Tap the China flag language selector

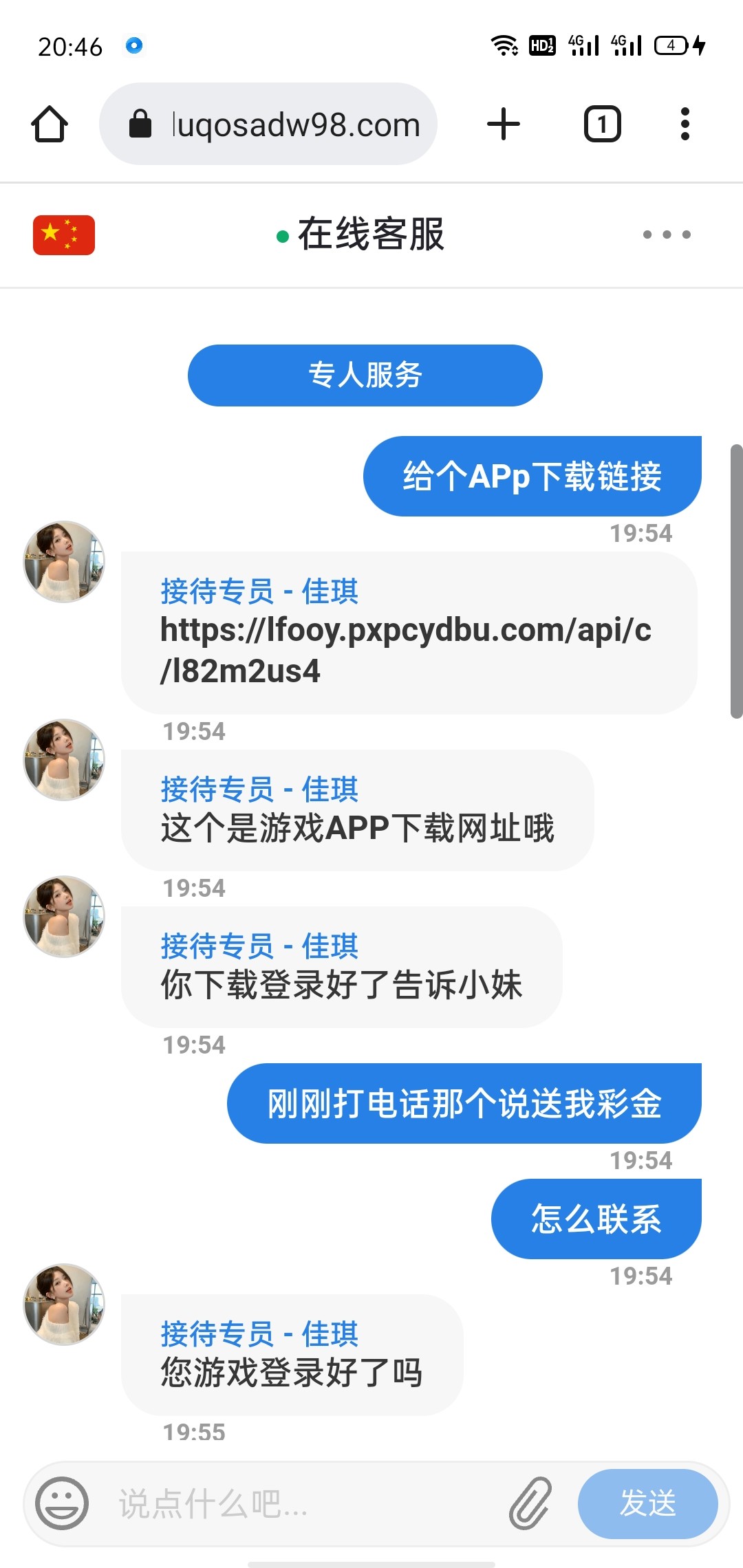coord(64,235)
